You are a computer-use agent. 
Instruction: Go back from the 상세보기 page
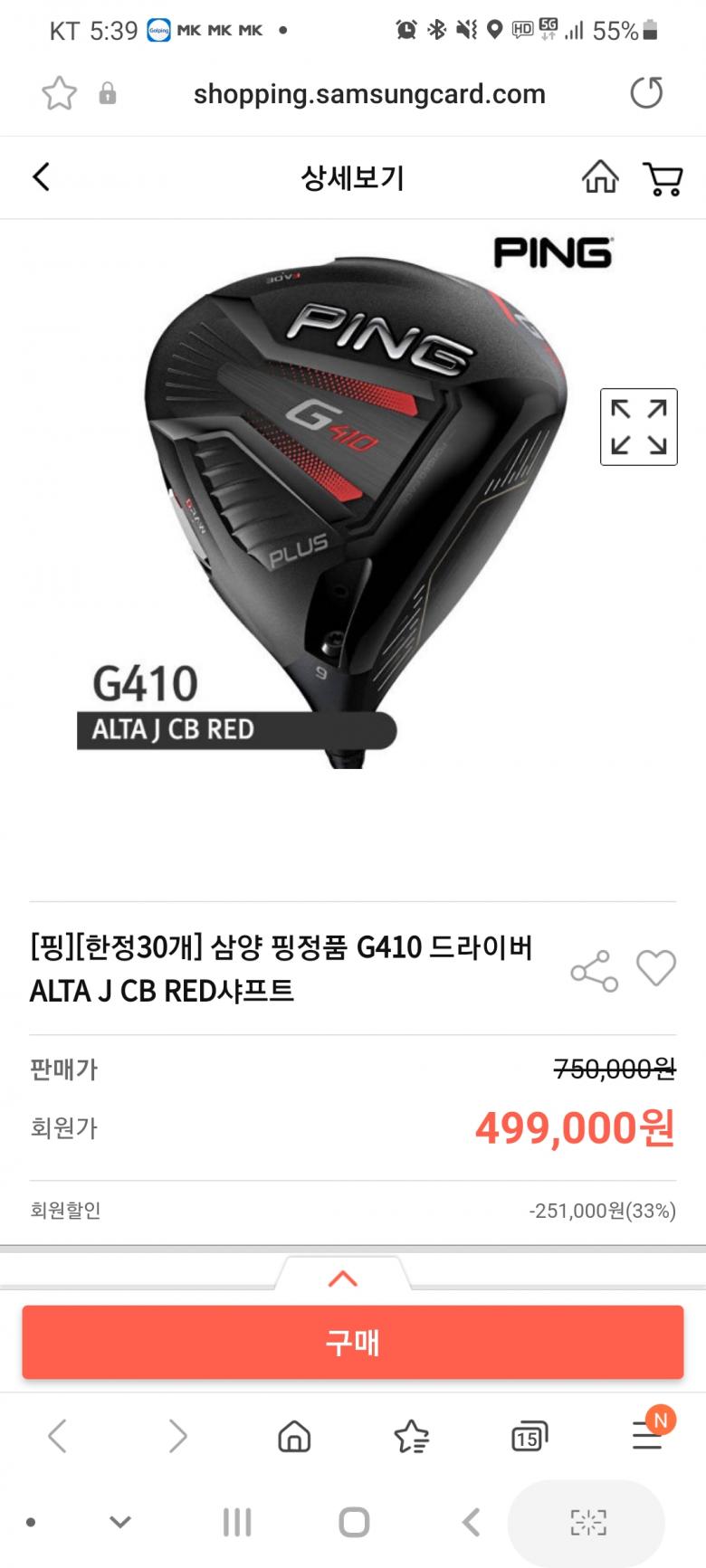tap(42, 177)
